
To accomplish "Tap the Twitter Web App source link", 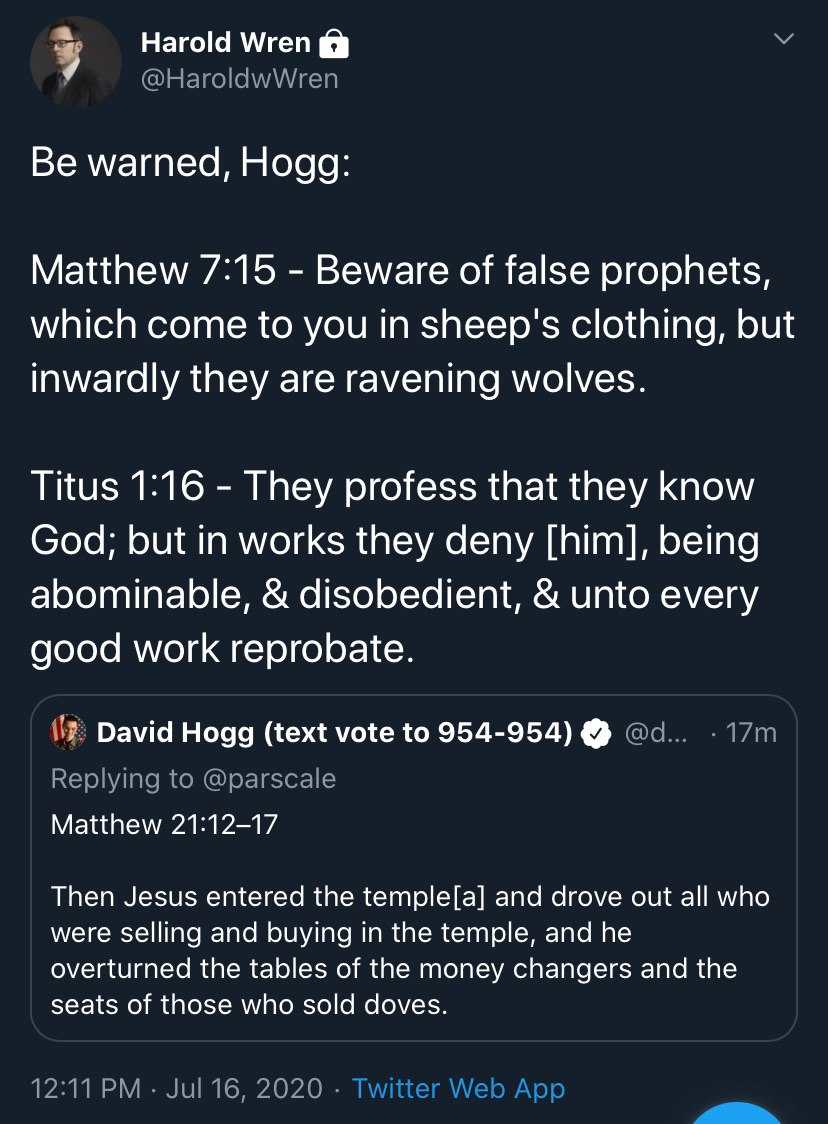I will pos(458,1088).
